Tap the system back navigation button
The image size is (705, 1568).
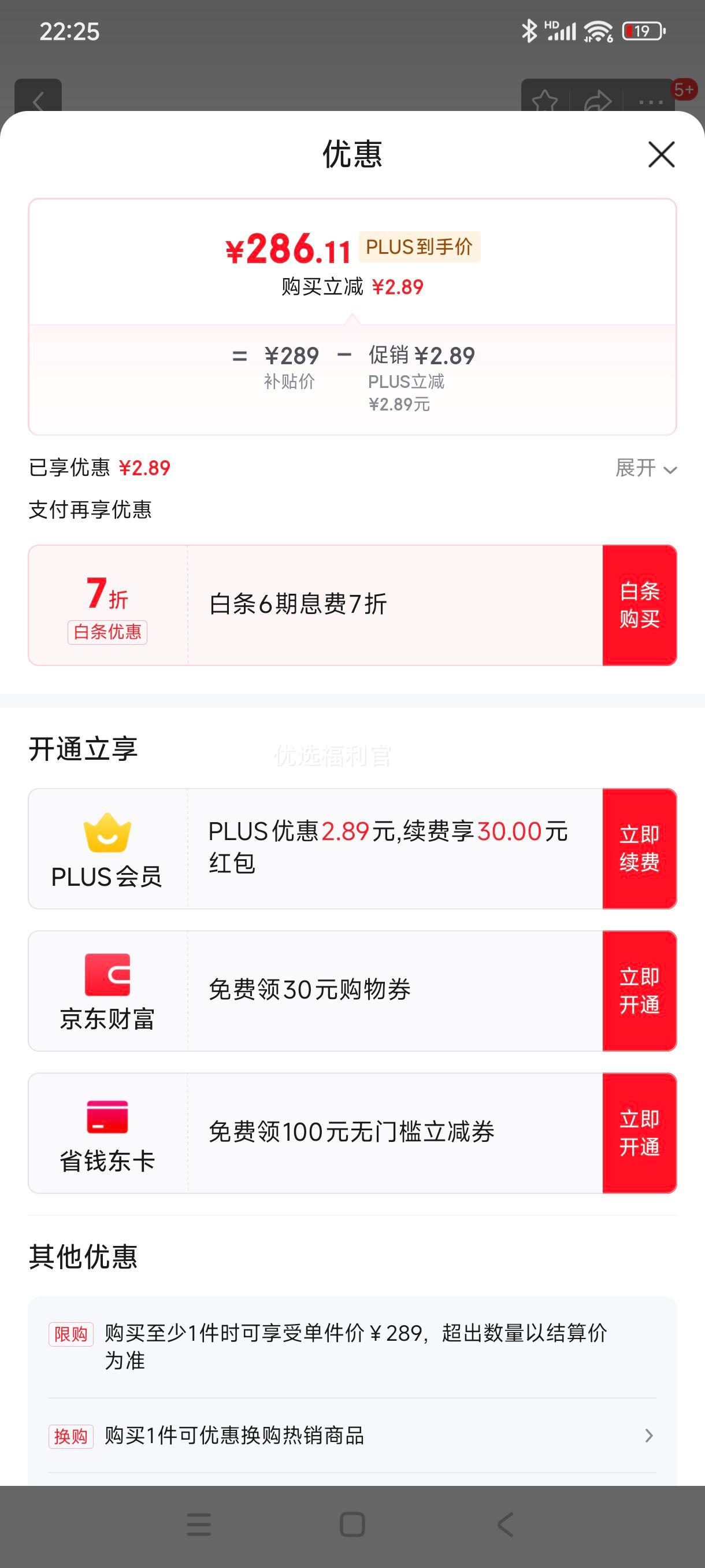pyautogui.click(x=506, y=1525)
